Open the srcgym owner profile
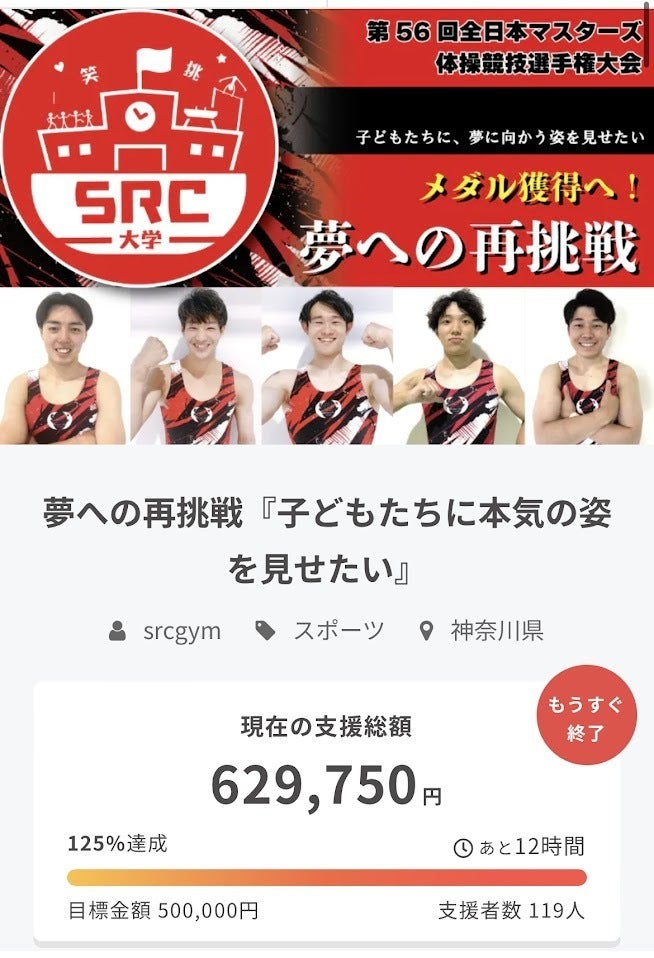654x958 pixels. [181, 631]
